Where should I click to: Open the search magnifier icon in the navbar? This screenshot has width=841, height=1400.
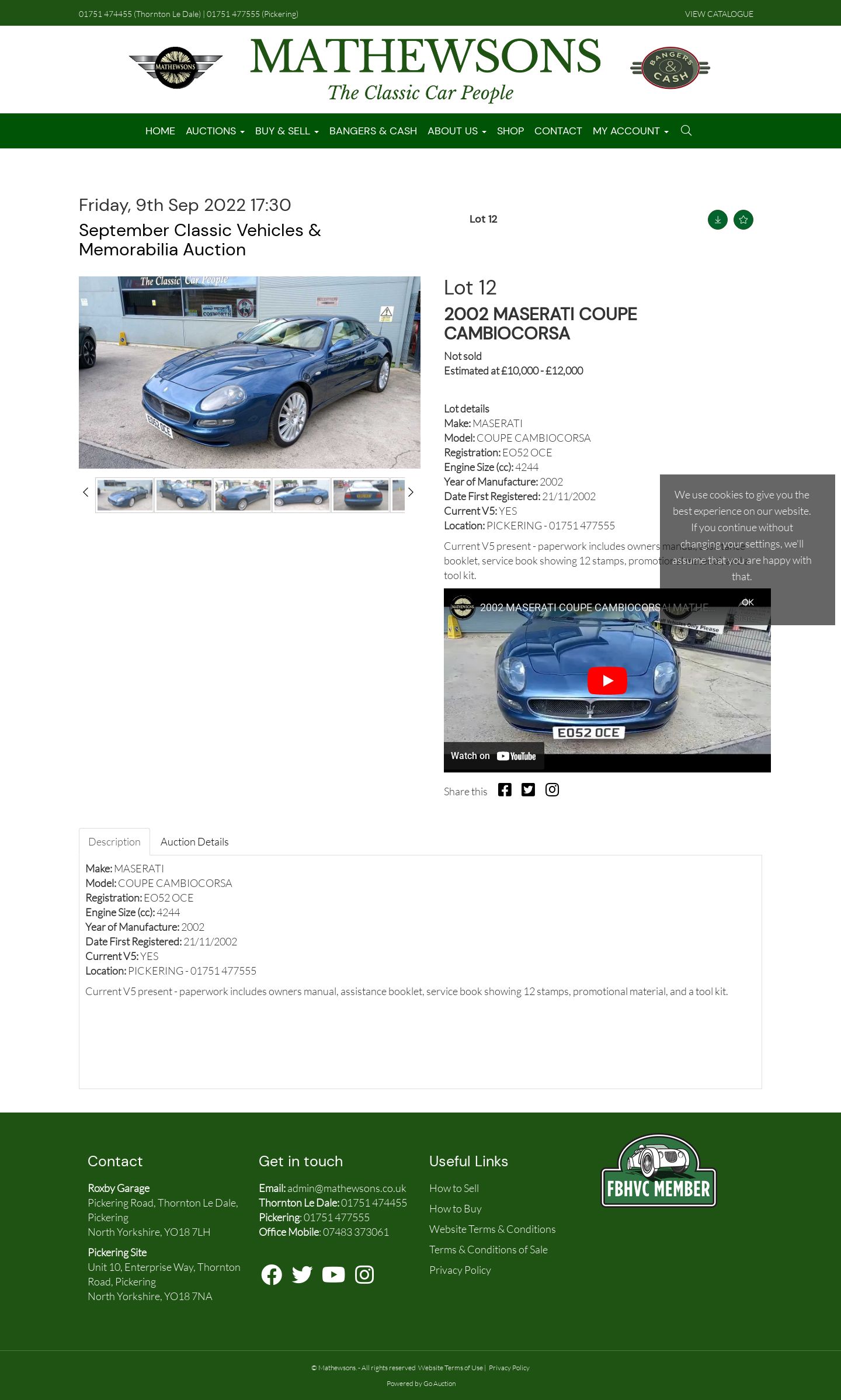[x=686, y=130]
